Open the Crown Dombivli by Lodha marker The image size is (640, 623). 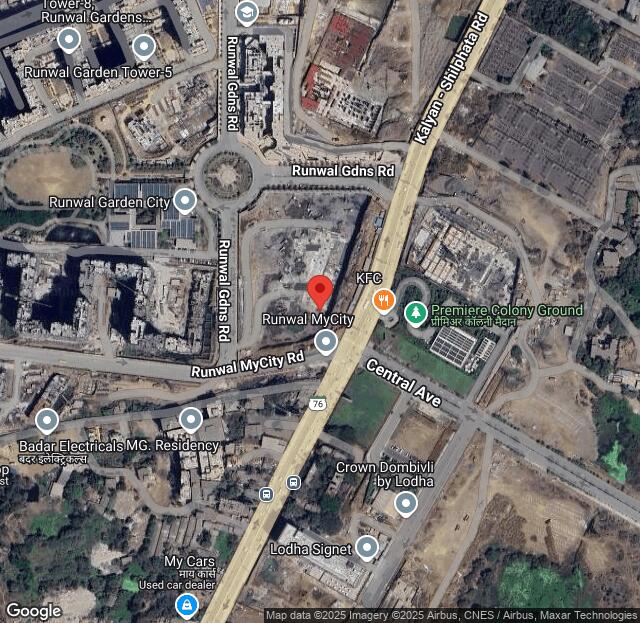click(x=405, y=503)
